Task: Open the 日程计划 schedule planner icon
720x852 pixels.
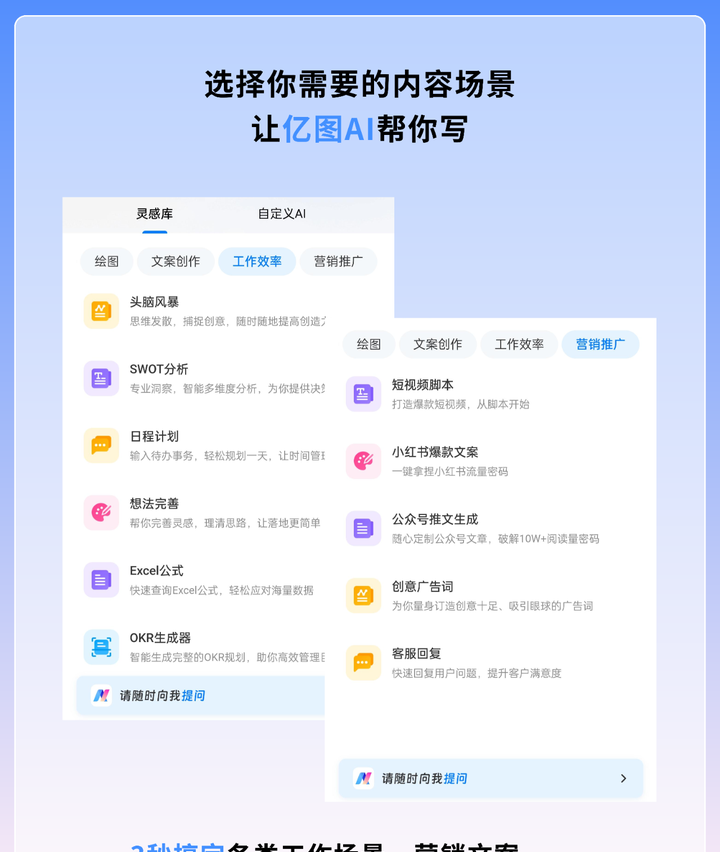Action: point(101,445)
